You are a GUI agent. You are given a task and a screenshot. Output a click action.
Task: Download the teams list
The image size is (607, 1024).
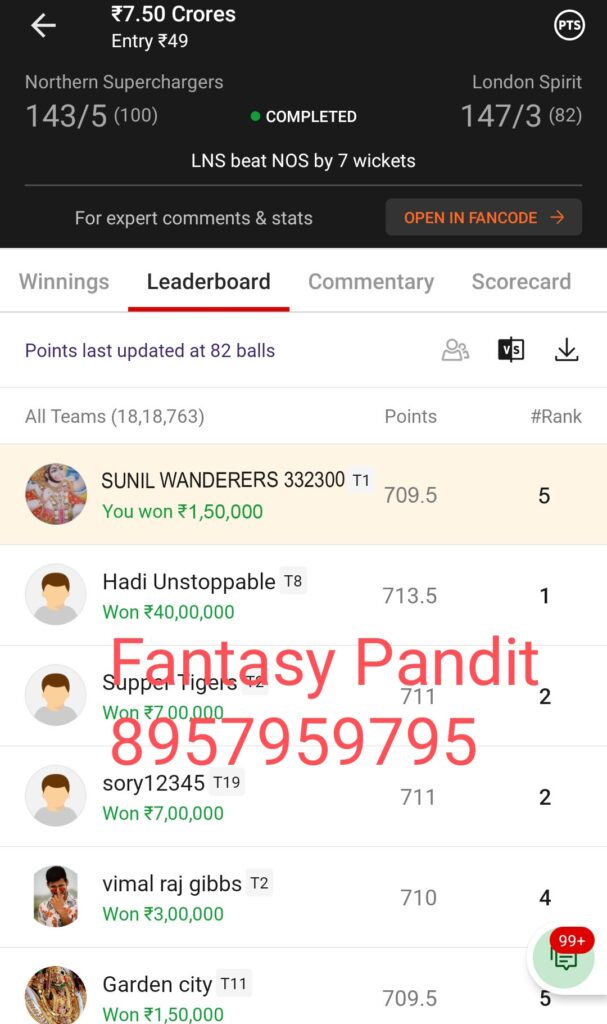click(x=567, y=350)
